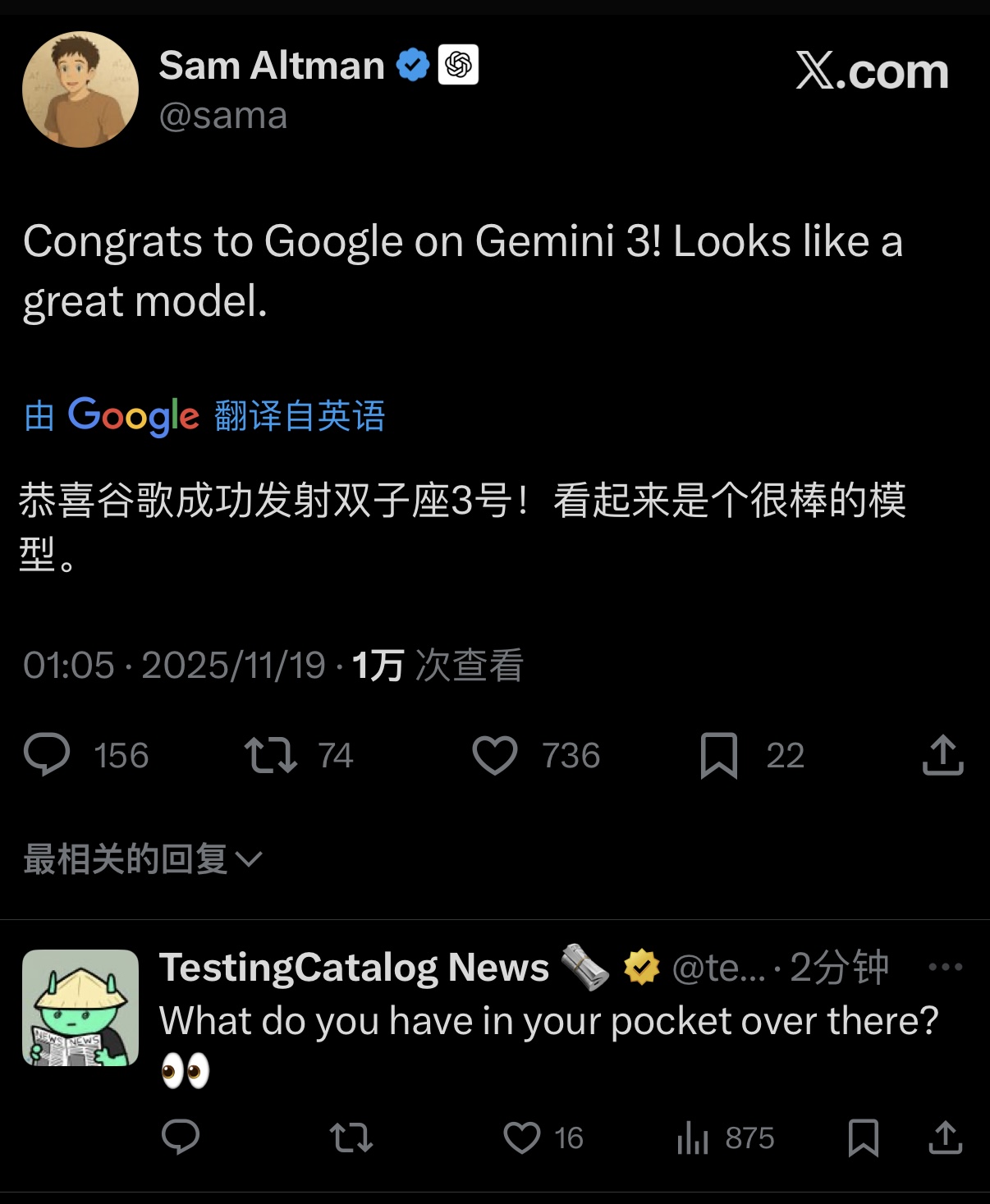
Task: Share the TestingCatalog News reply
Action: 945,1138
